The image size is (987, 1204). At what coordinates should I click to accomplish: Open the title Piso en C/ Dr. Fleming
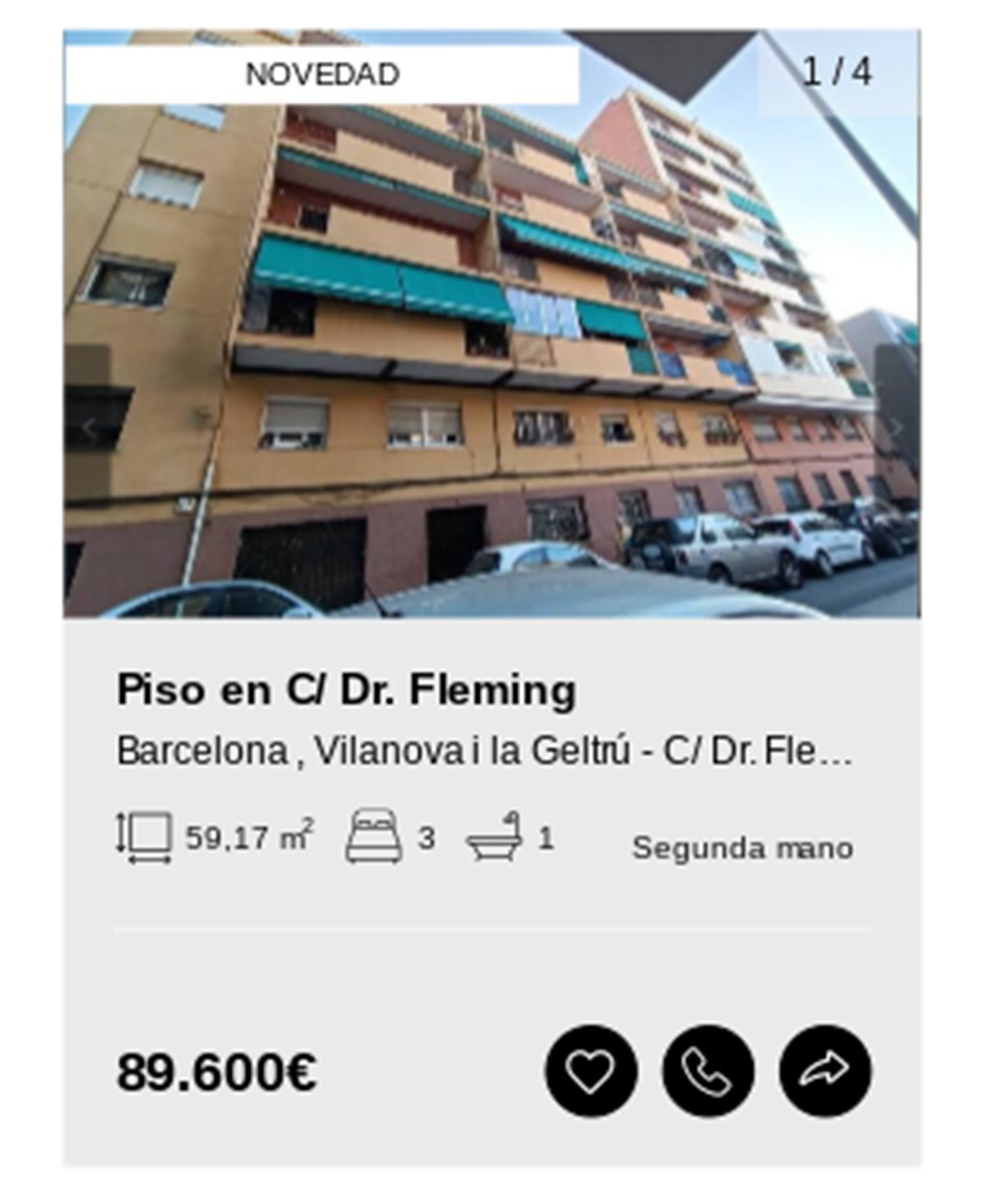[346, 690]
